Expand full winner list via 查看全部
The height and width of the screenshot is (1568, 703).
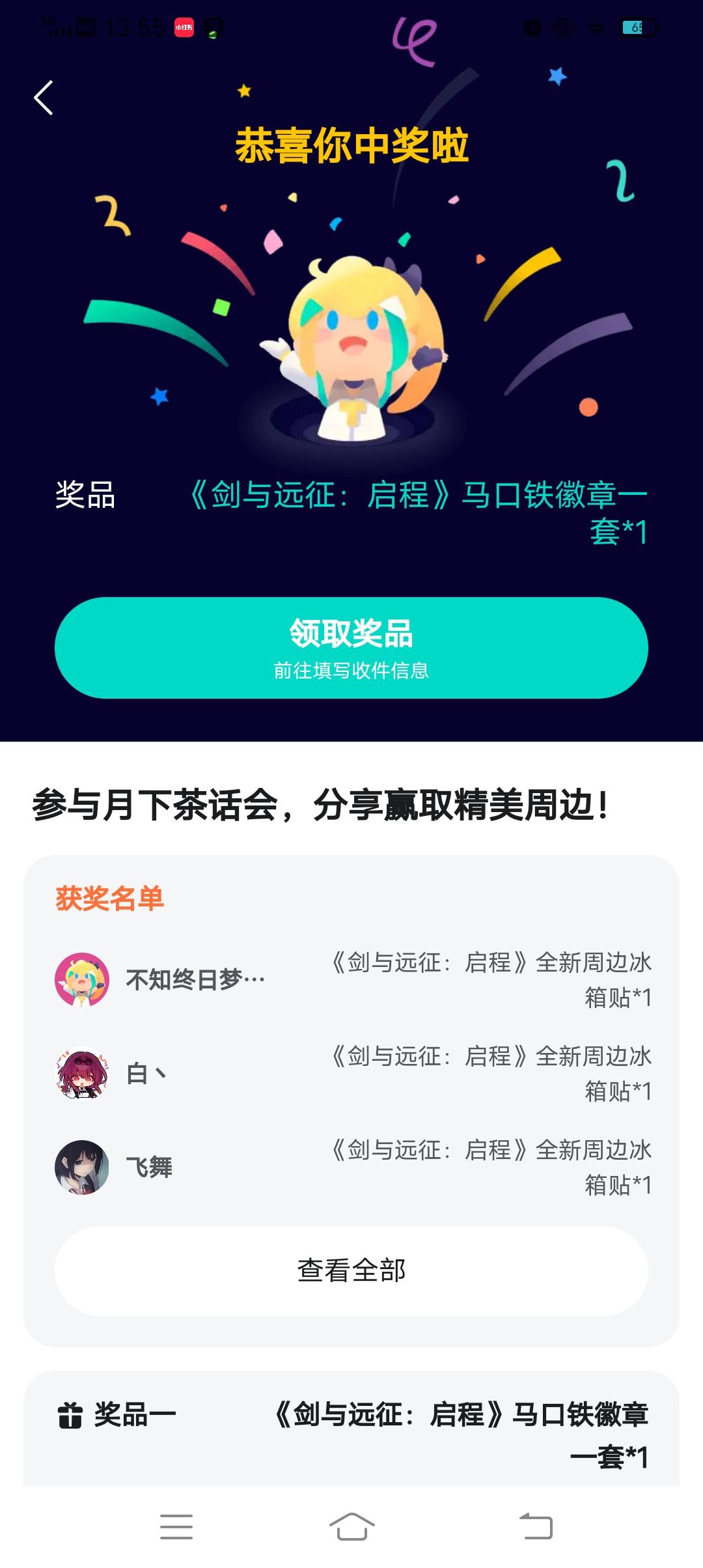(351, 1269)
